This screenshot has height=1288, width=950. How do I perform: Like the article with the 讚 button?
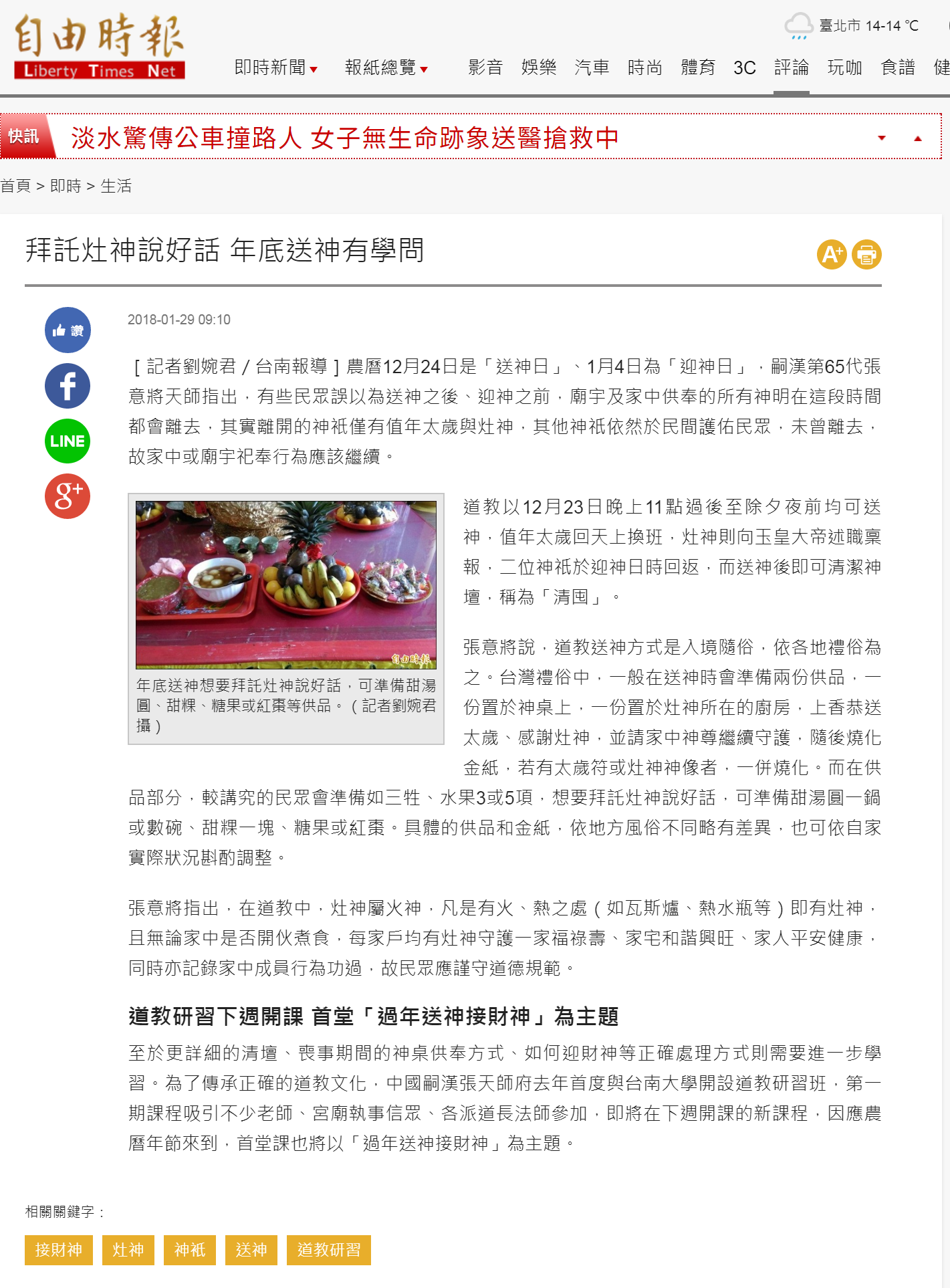coord(68,330)
